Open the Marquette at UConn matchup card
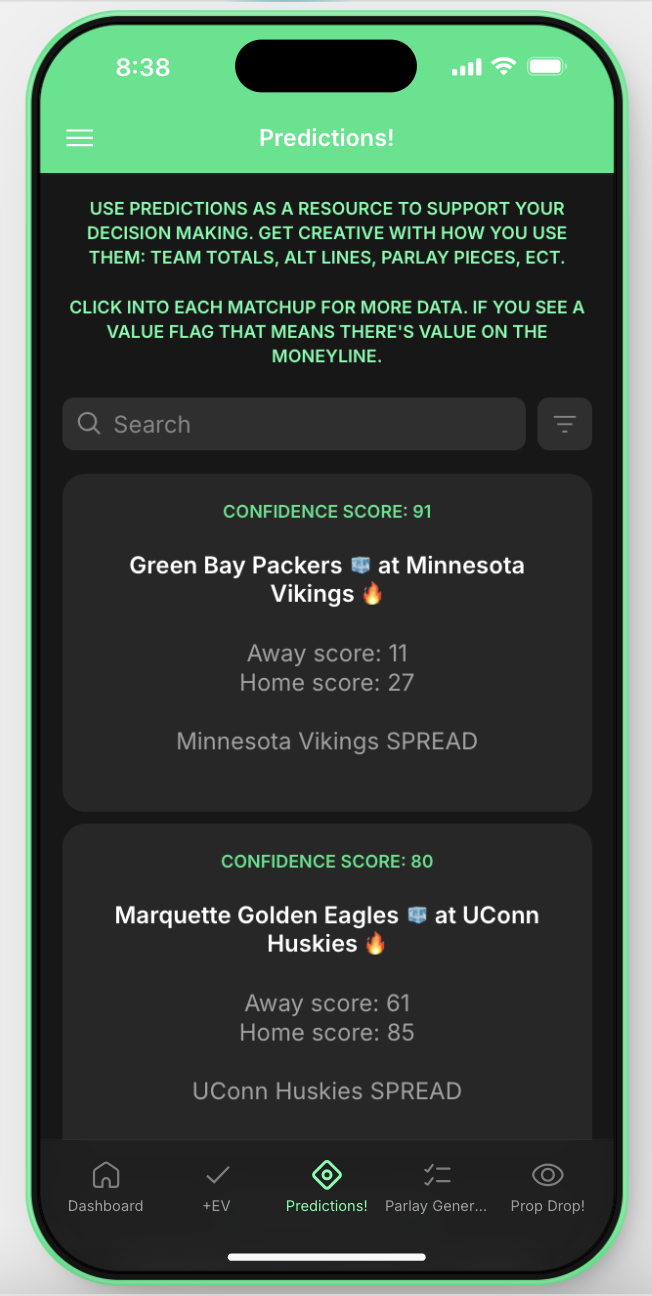The image size is (652, 1296). (x=327, y=980)
